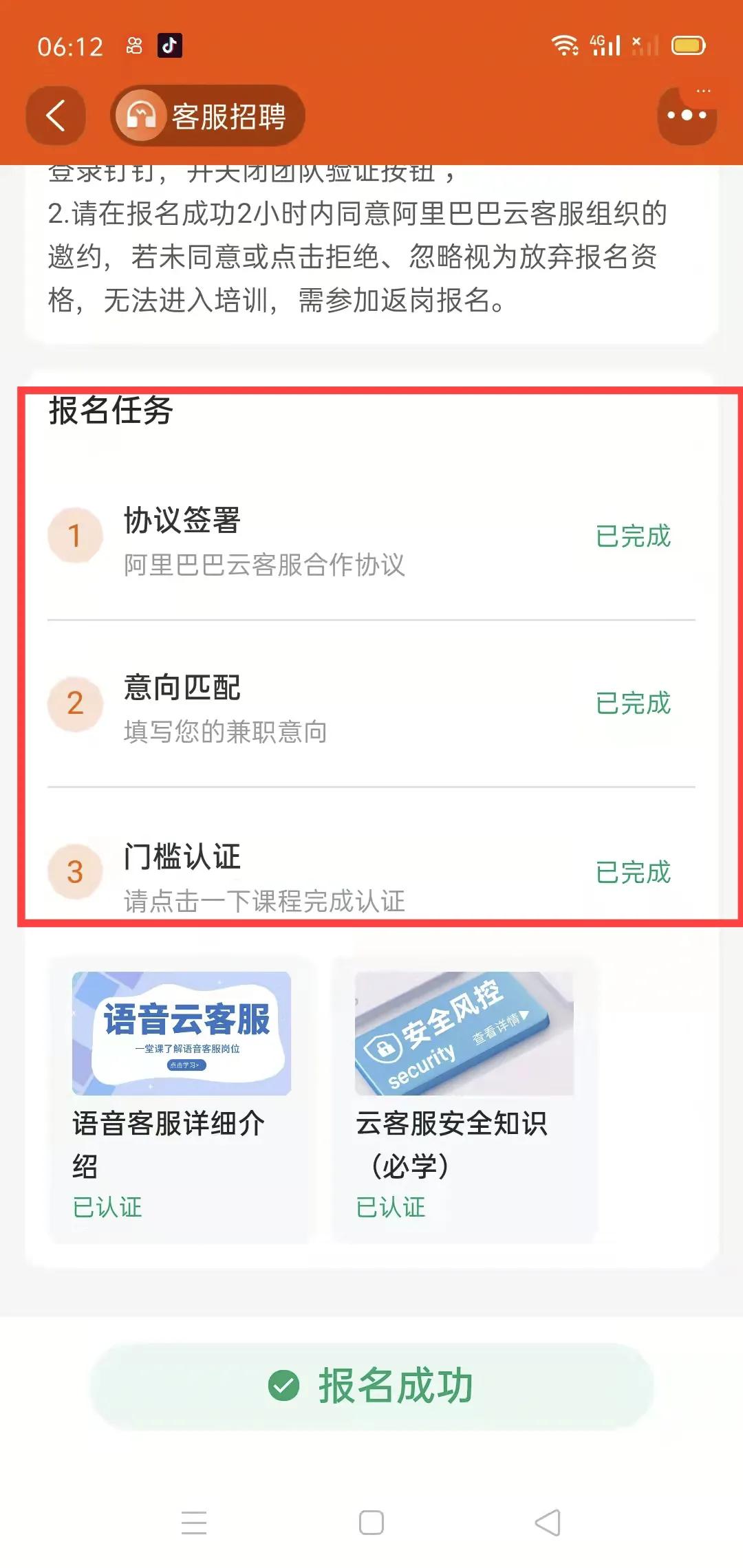Tap 已完成 status next to 门槛认证
Viewport: 743px width, 1568px height.
[x=634, y=873]
